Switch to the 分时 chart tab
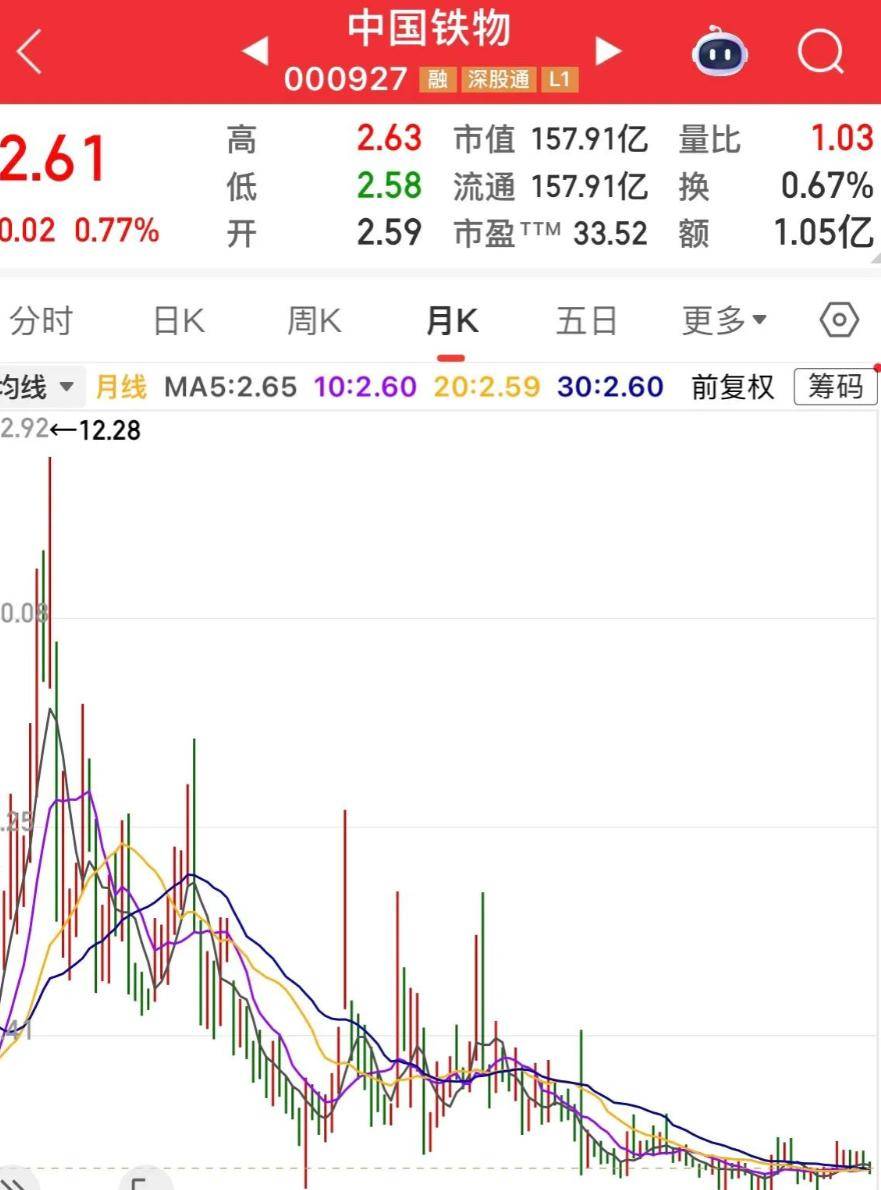881x1190 pixels. pyautogui.click(x=41, y=322)
